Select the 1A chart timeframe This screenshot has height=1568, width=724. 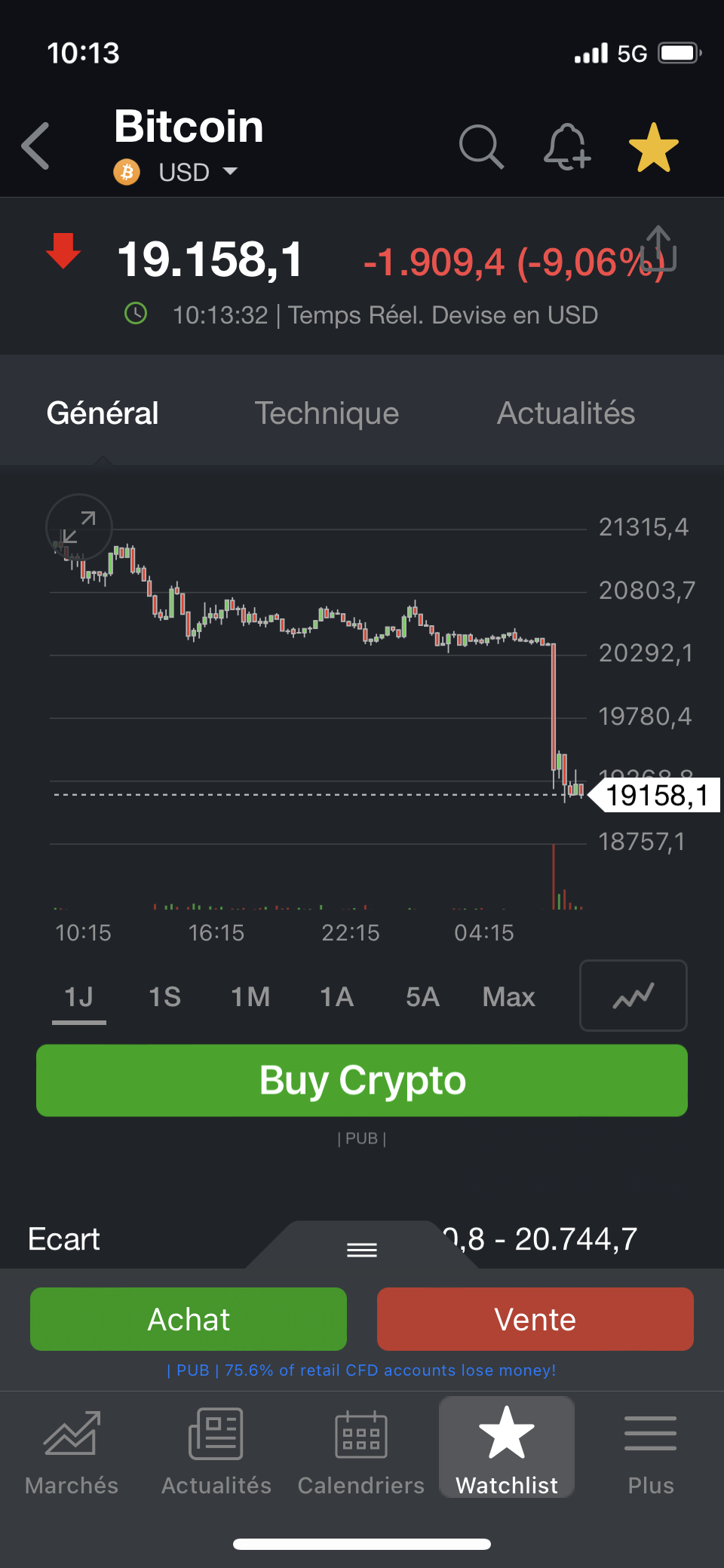coord(336,997)
